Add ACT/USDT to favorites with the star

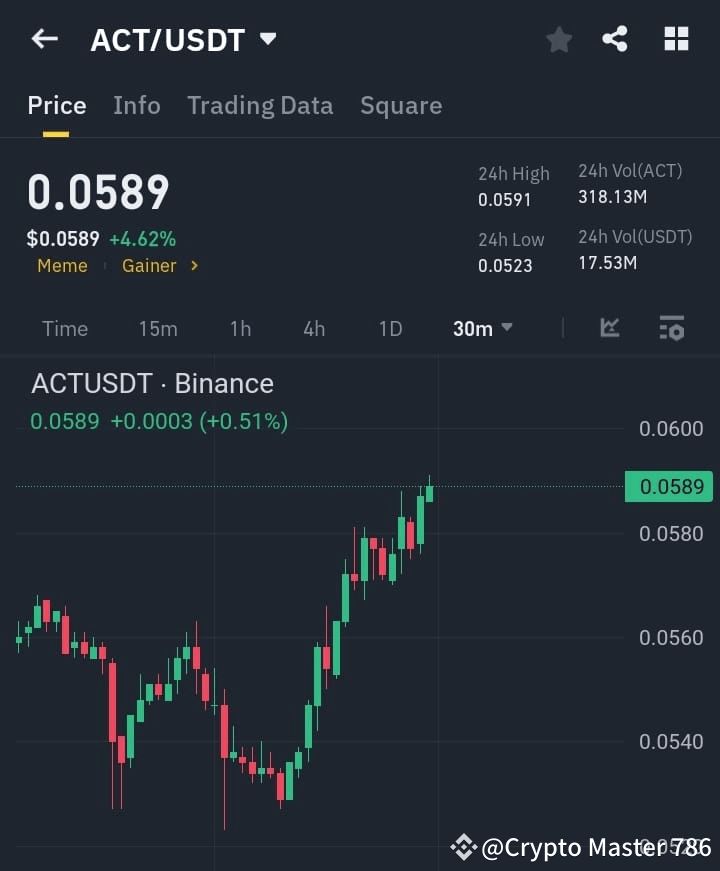[558, 39]
